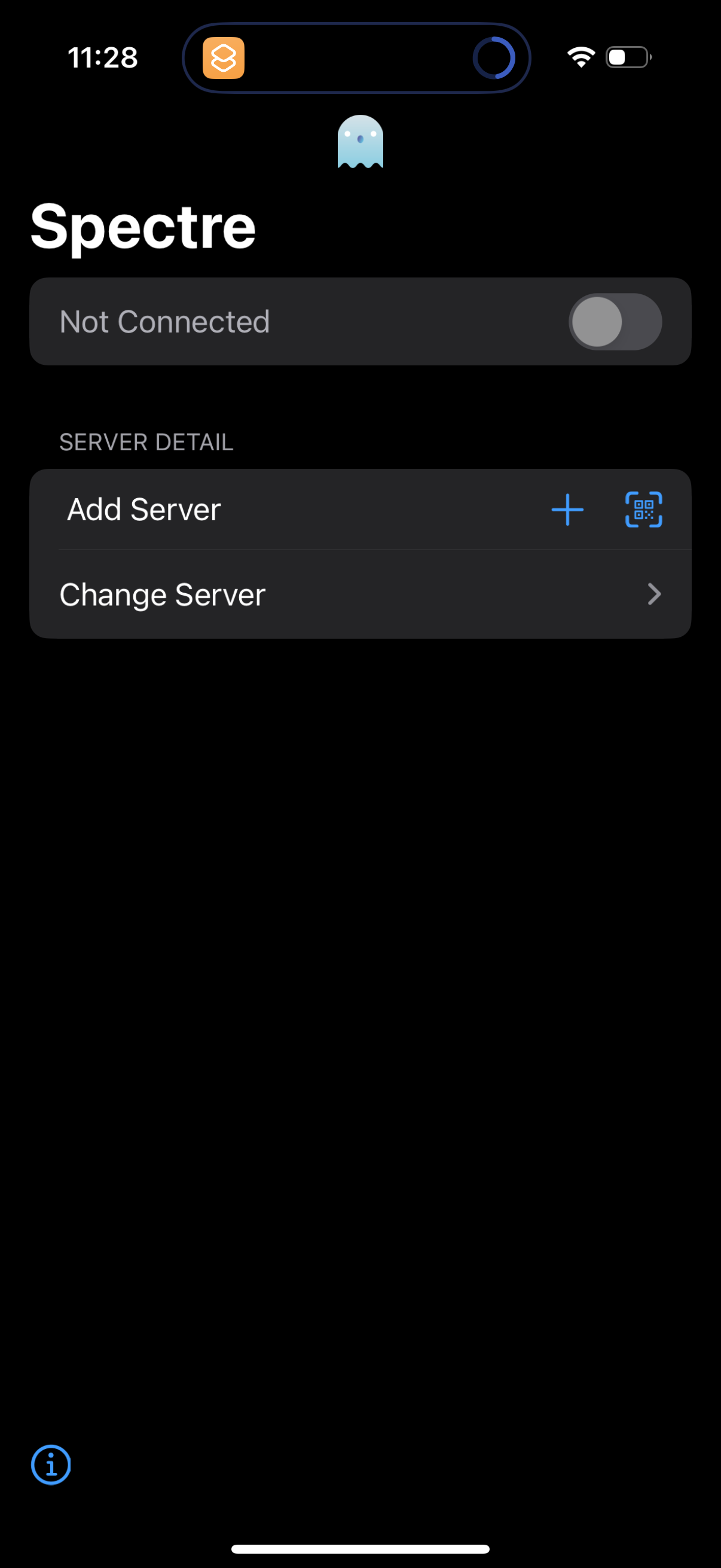Viewport: 721px width, 1568px height.
Task: Open the QR code scanner
Action: pos(643,510)
